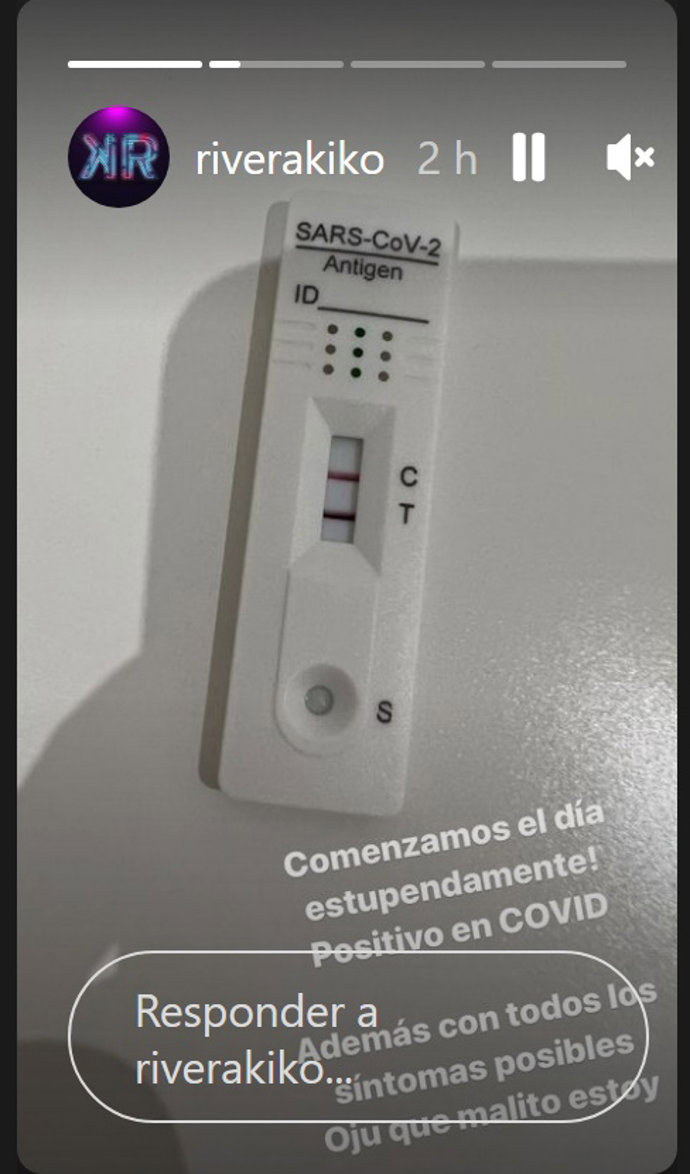Tap the Responder a riverakiko reply field
690x1174 pixels.
(357, 1035)
